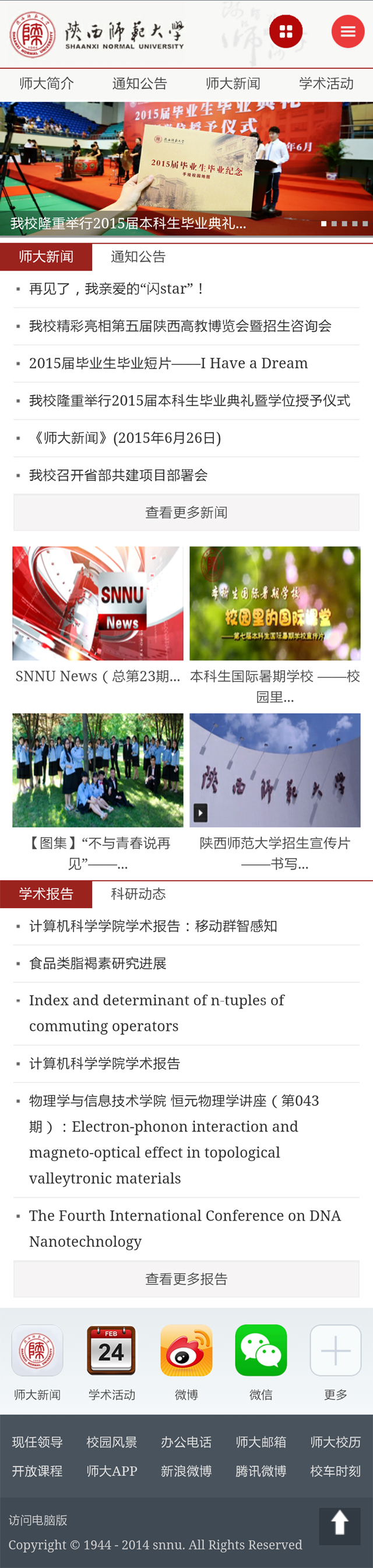Open the 师大邮箱 footer link
The width and height of the screenshot is (373, 1568).
coord(261,1442)
